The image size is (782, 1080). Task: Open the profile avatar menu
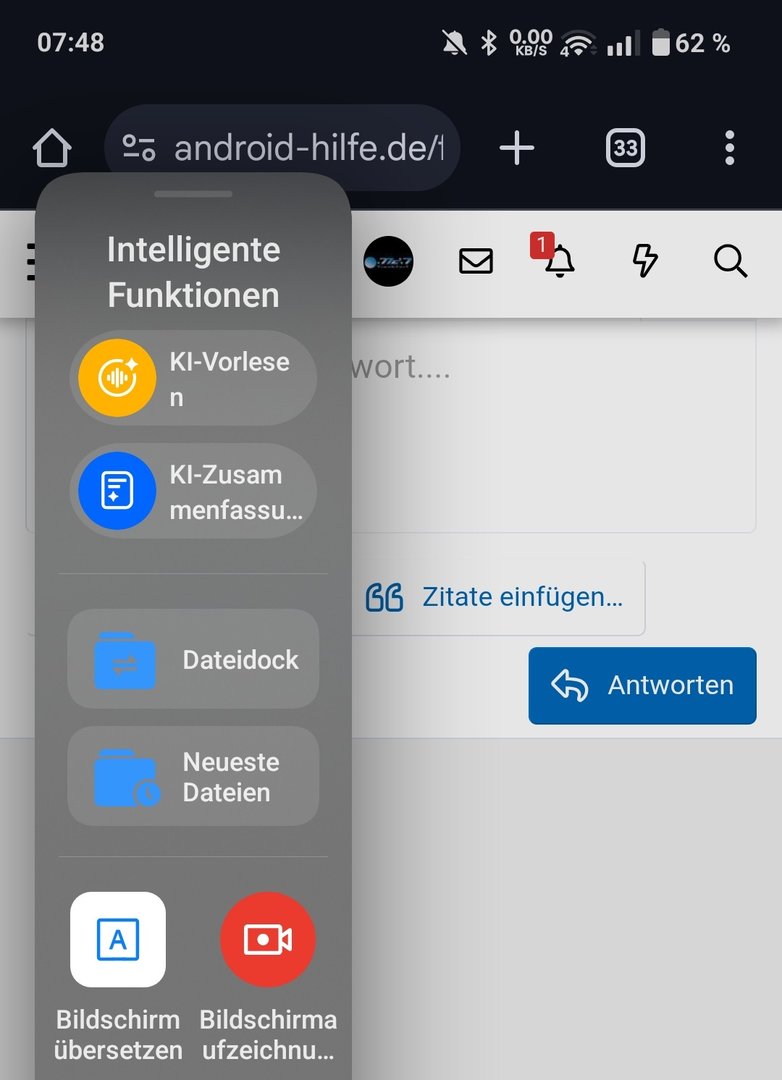coord(388,262)
